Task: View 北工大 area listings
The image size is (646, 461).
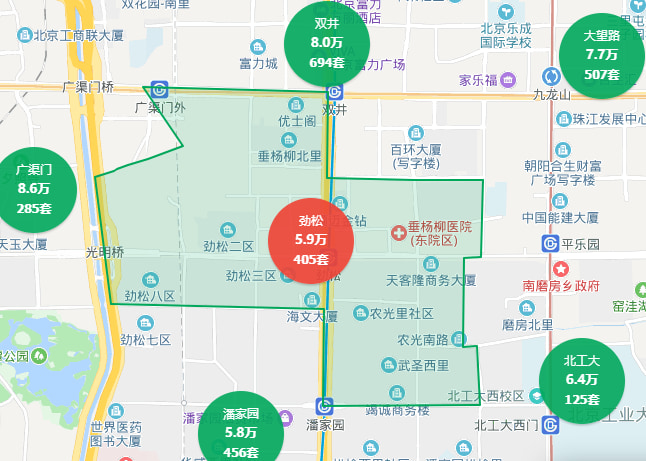Action: coord(581,380)
